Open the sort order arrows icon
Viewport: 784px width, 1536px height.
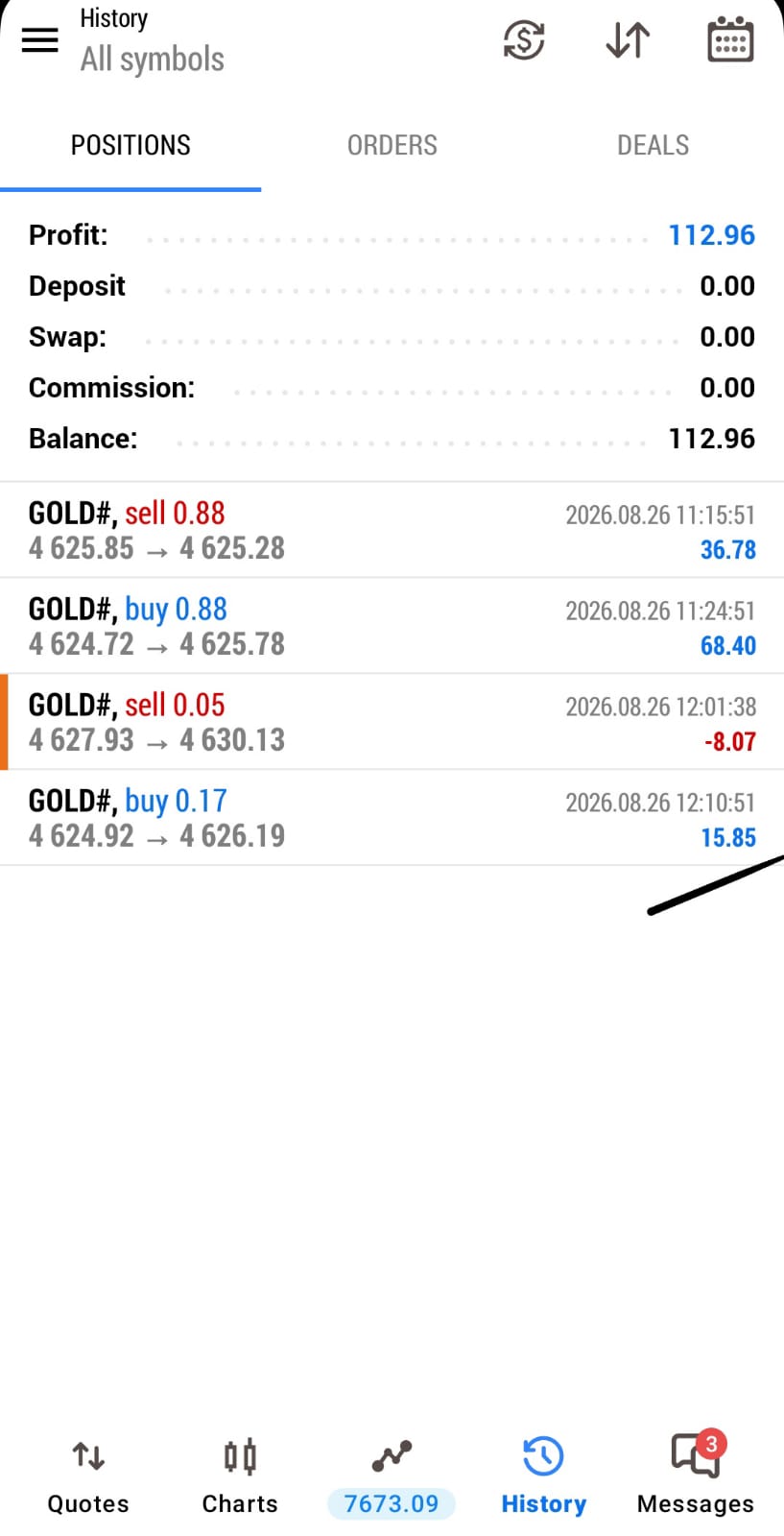[x=628, y=39]
